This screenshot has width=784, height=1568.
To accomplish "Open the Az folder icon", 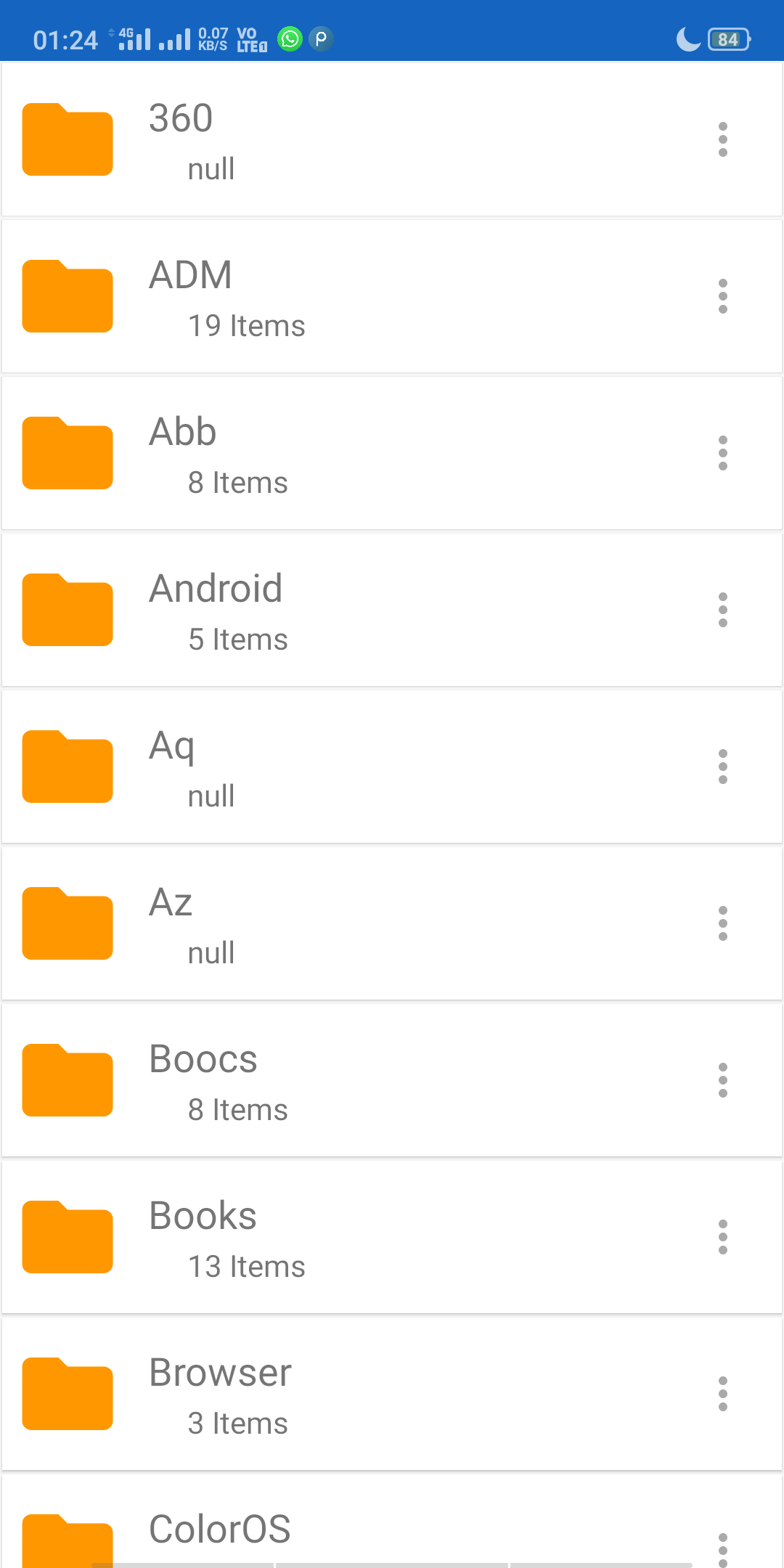I will 67,923.
